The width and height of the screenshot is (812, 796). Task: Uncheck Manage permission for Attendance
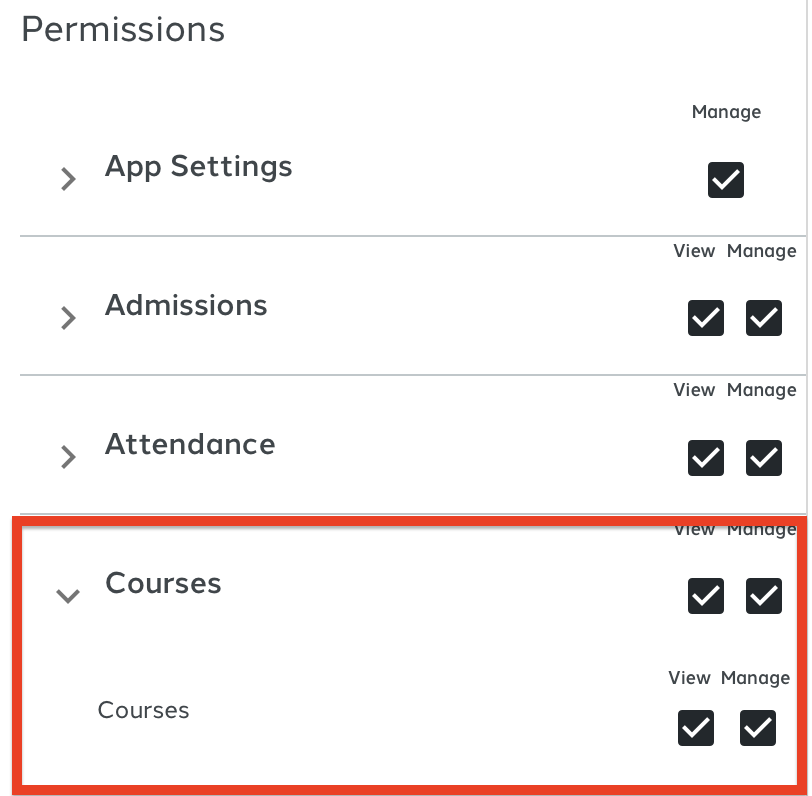763,457
